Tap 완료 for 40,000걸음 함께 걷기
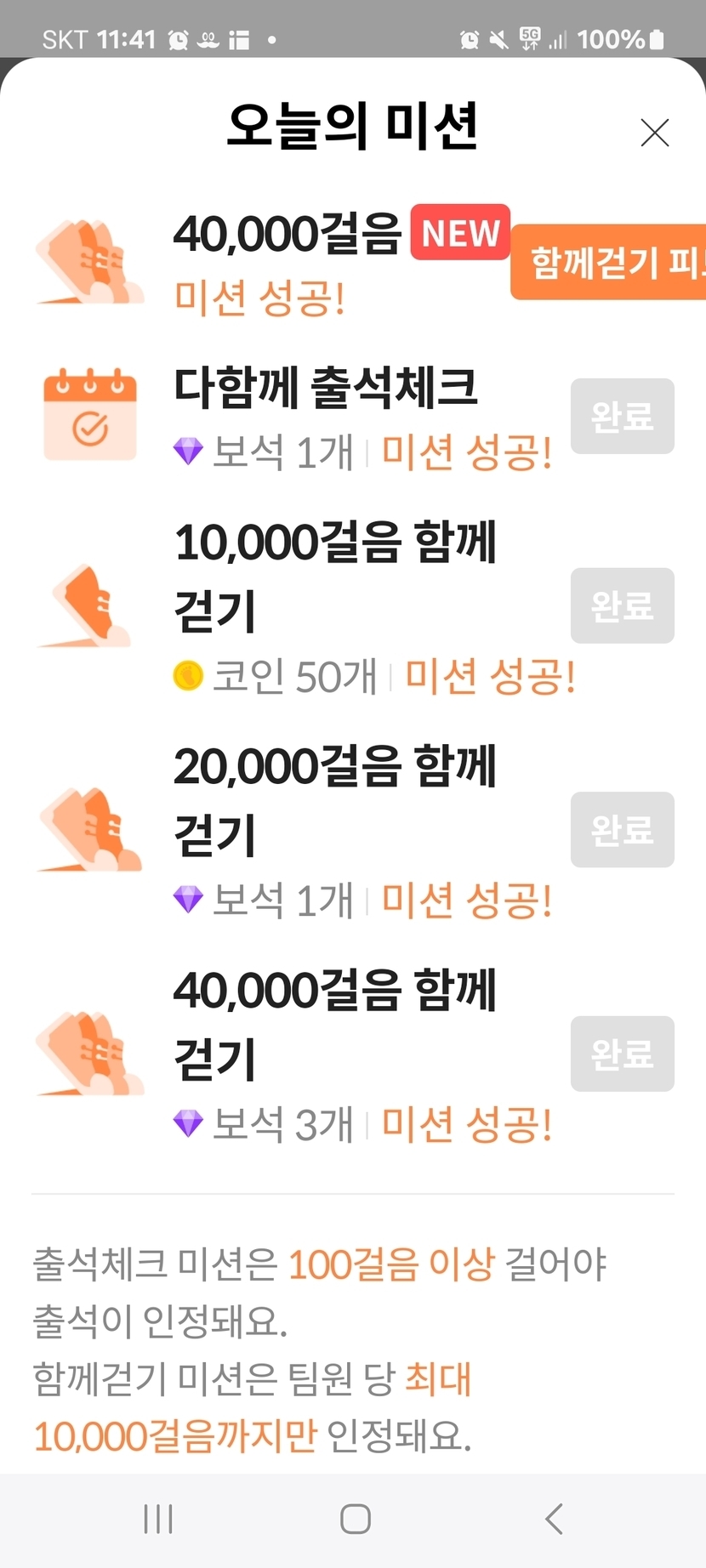The height and width of the screenshot is (1568, 706). (622, 1054)
